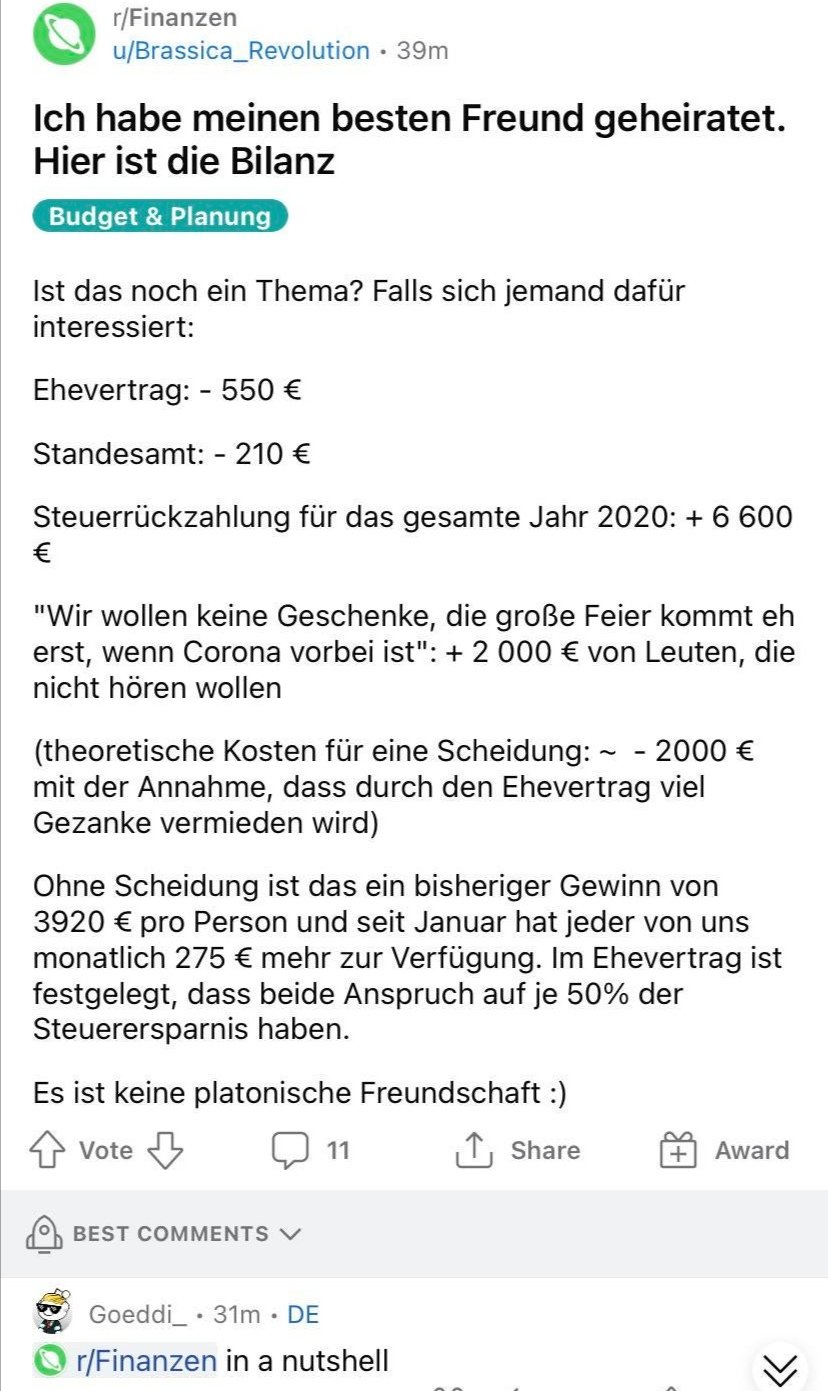The height and width of the screenshot is (1391, 828).
Task: Share this post
Action: (x=518, y=1150)
